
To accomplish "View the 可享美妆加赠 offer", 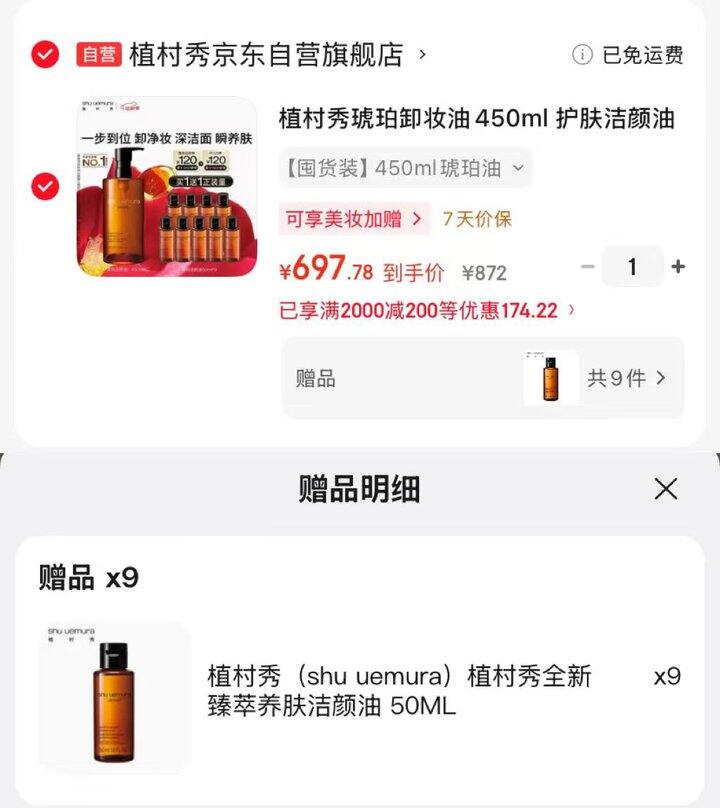I will point(354,218).
